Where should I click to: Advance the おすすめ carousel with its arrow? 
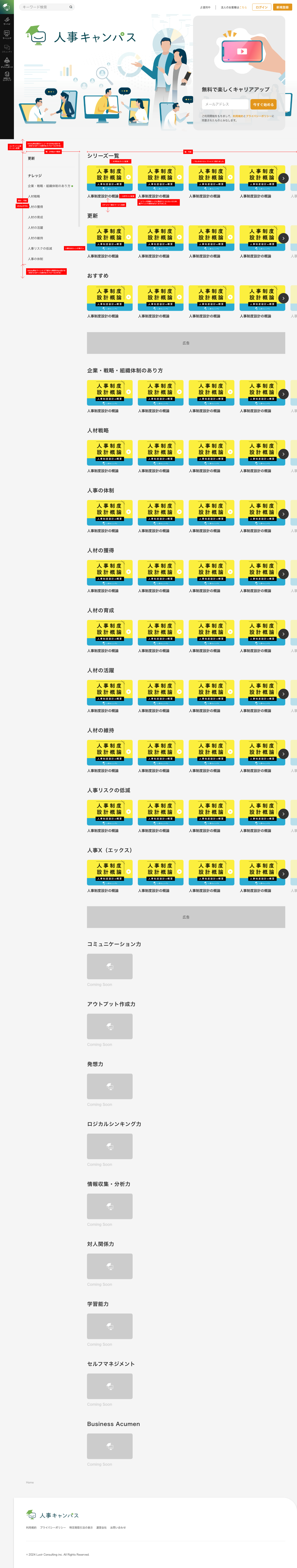(x=283, y=298)
